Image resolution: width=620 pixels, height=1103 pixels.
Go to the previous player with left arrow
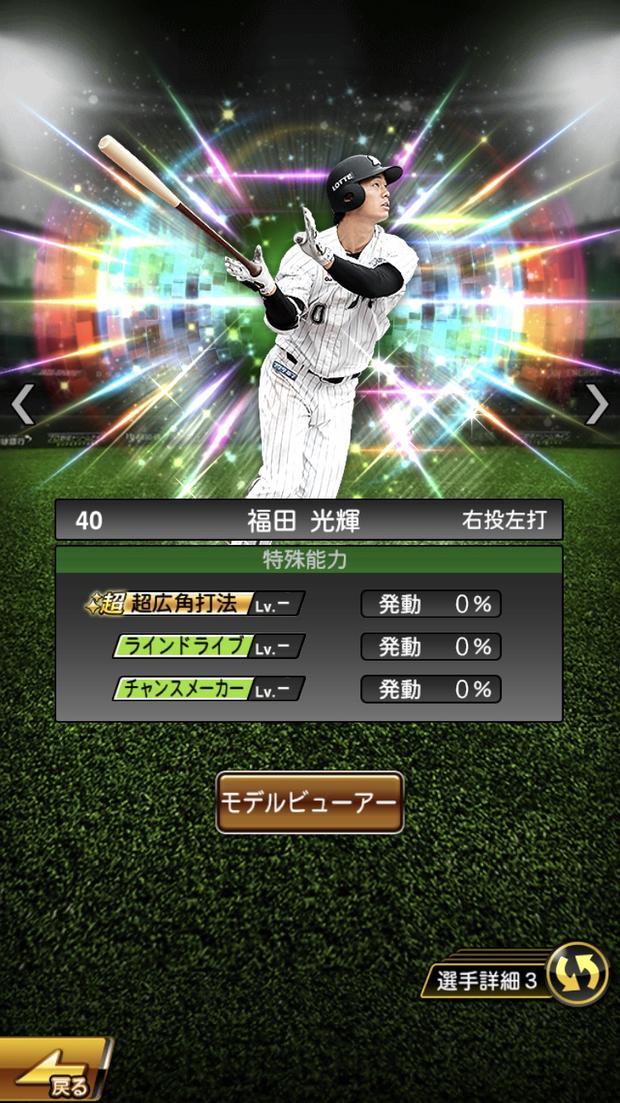pyautogui.click(x=22, y=404)
